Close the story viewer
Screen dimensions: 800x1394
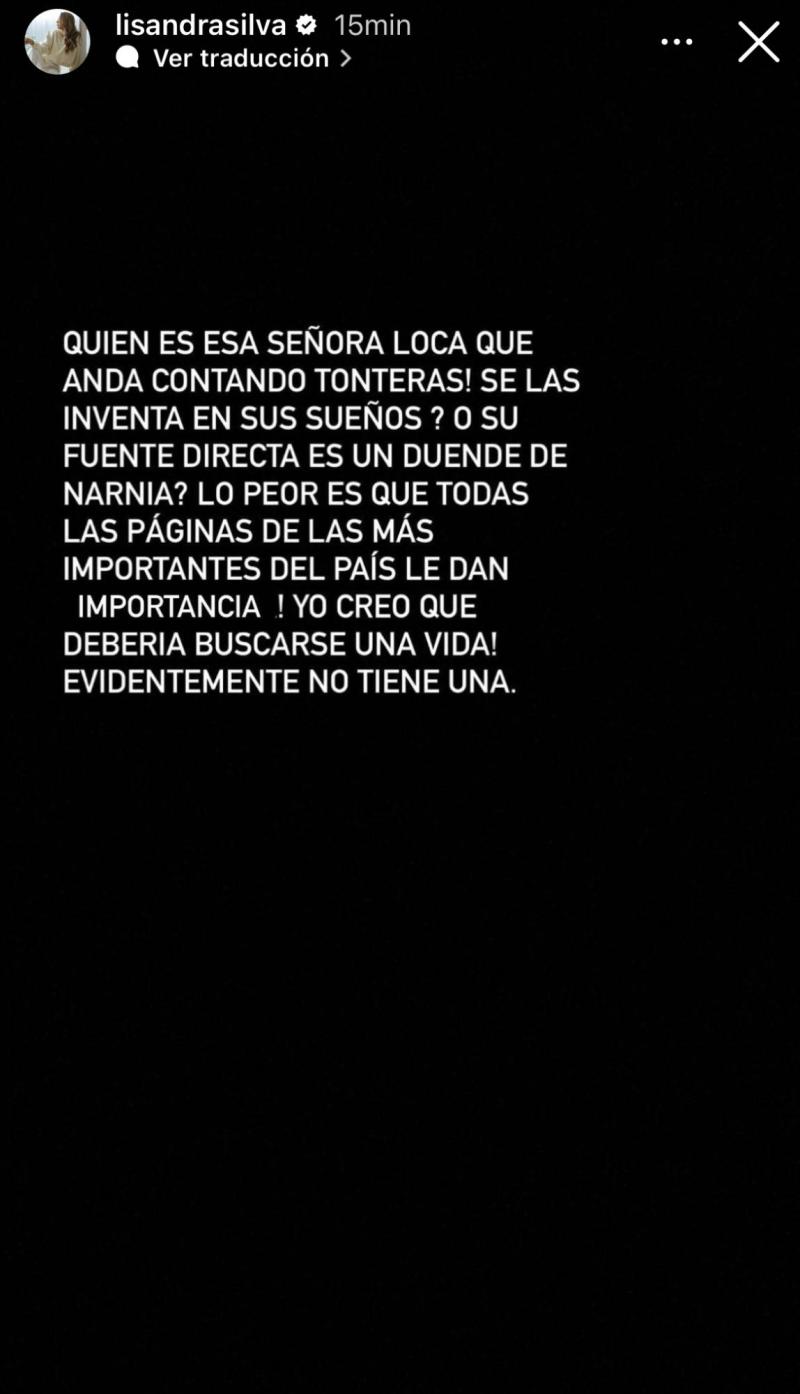(758, 42)
